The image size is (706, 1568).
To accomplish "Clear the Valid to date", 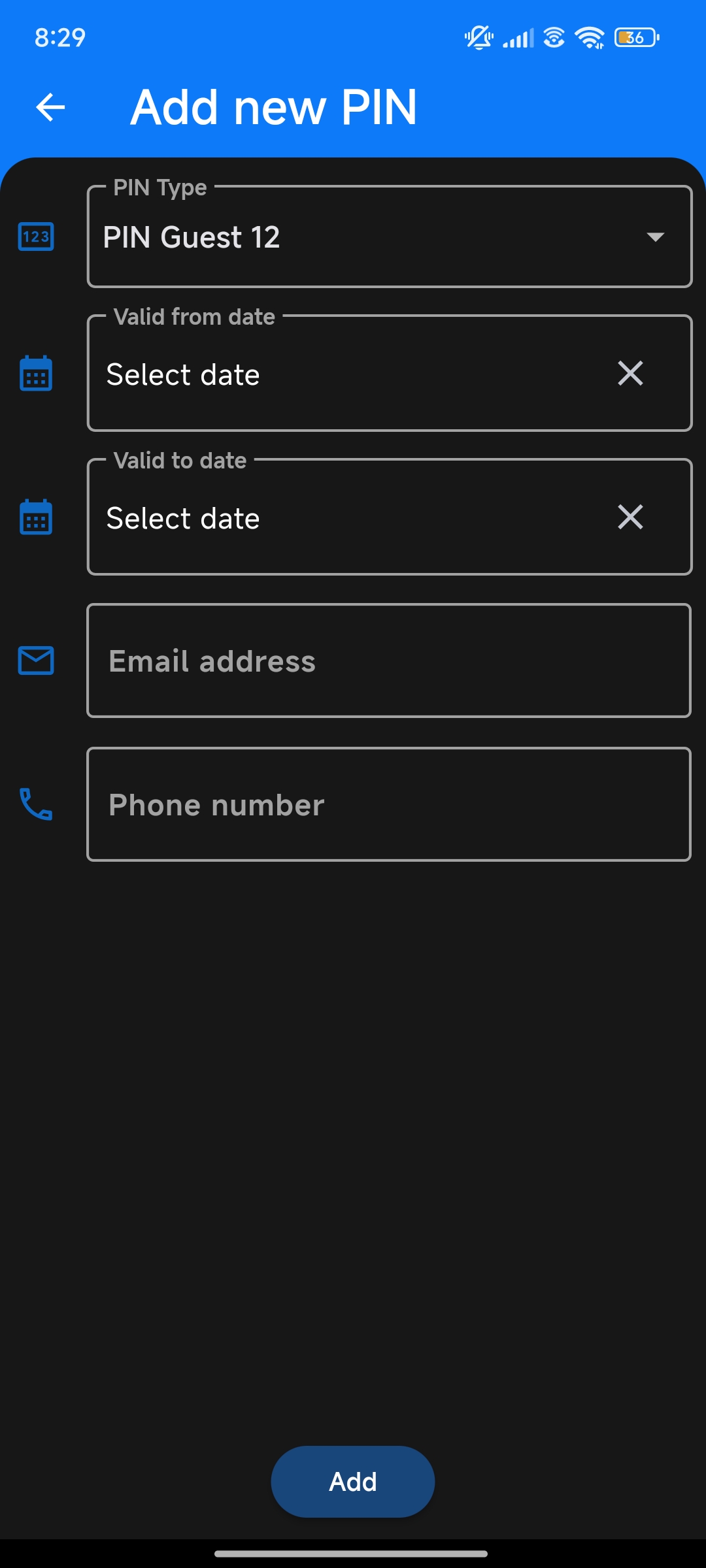I will tap(630, 517).
